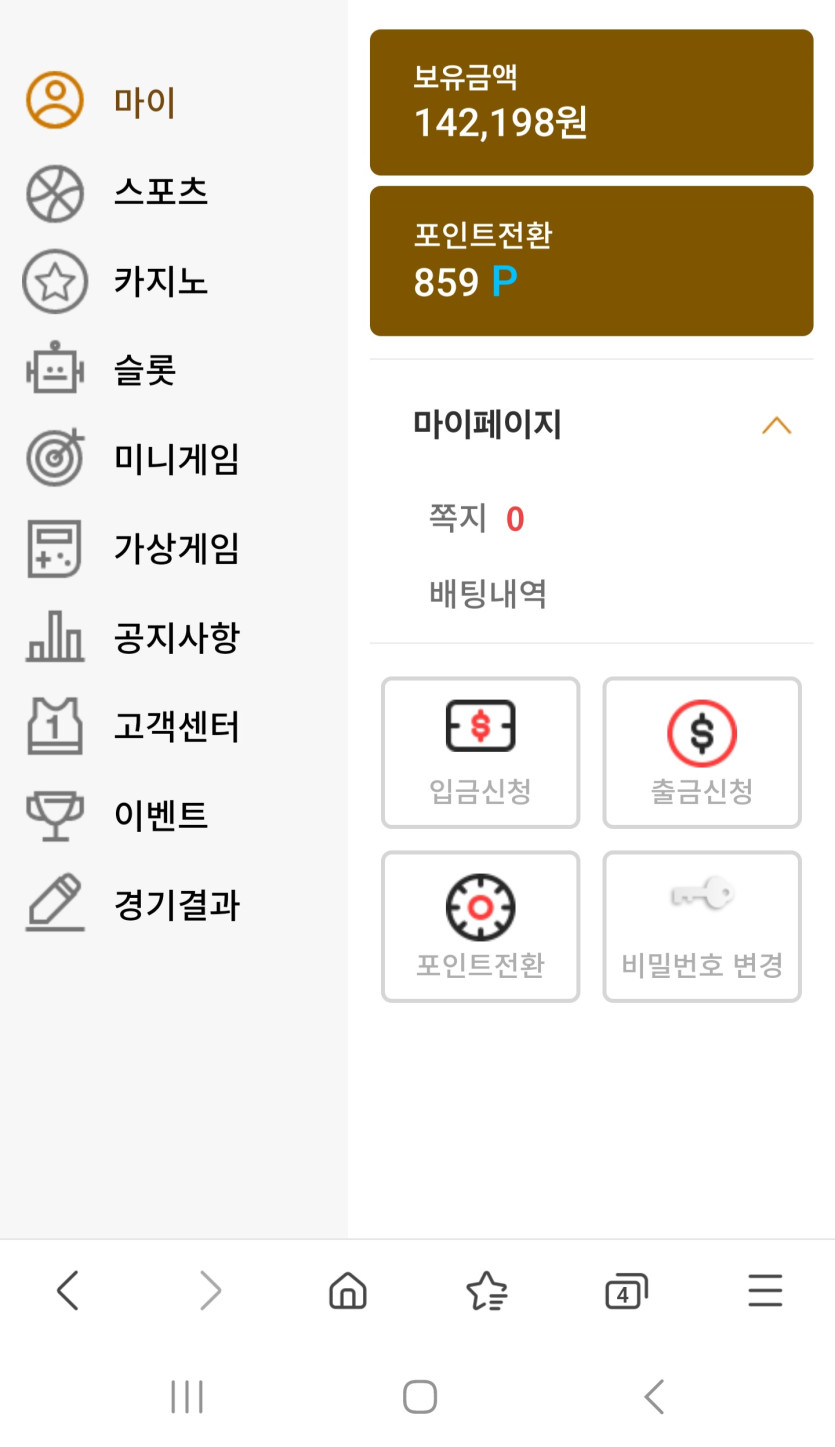
Task: Tap the 출금신청 withdrawal button
Action: point(701,752)
